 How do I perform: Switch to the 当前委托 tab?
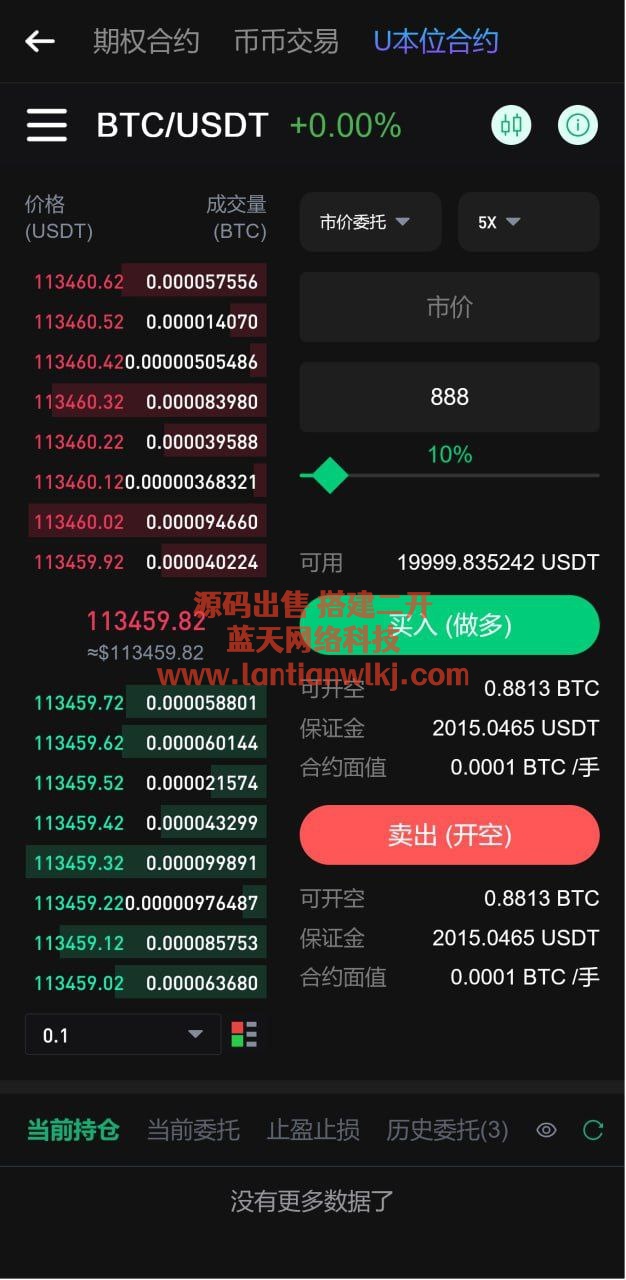tap(193, 1130)
